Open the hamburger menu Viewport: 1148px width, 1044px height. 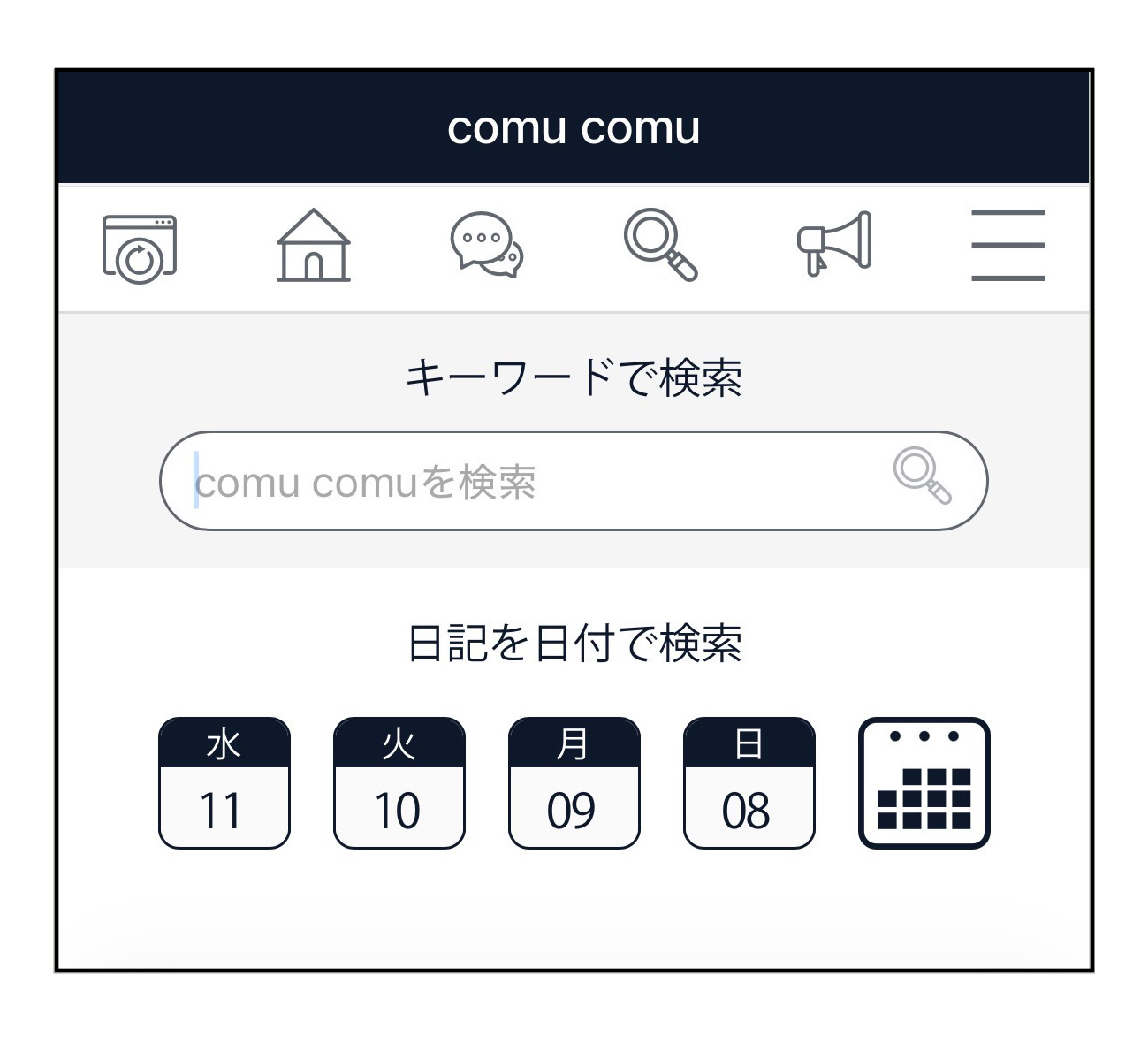coord(1007,245)
